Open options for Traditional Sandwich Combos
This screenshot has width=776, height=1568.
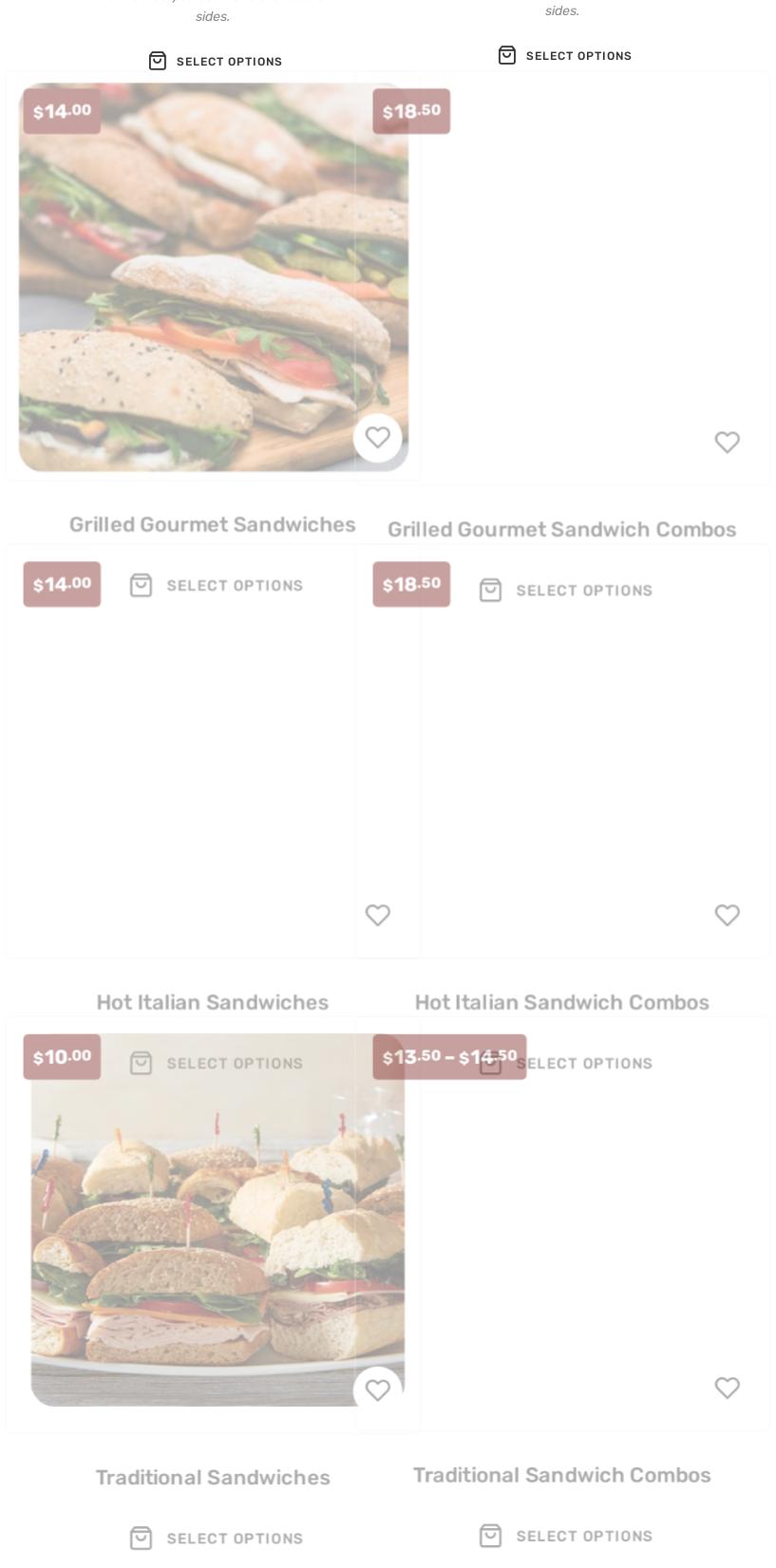(566, 1536)
